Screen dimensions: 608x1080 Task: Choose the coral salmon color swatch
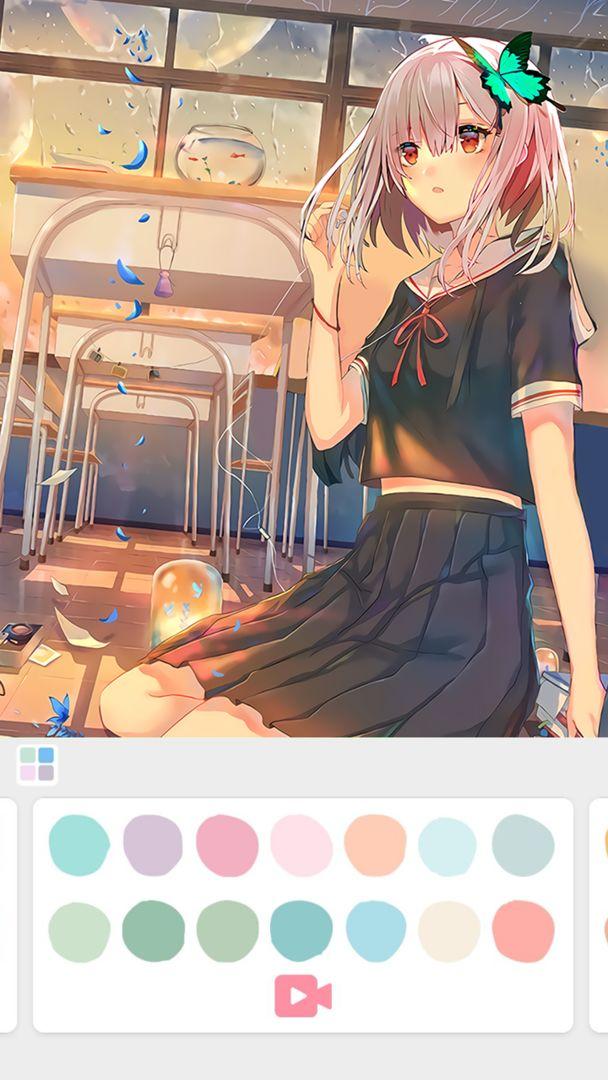[523, 931]
